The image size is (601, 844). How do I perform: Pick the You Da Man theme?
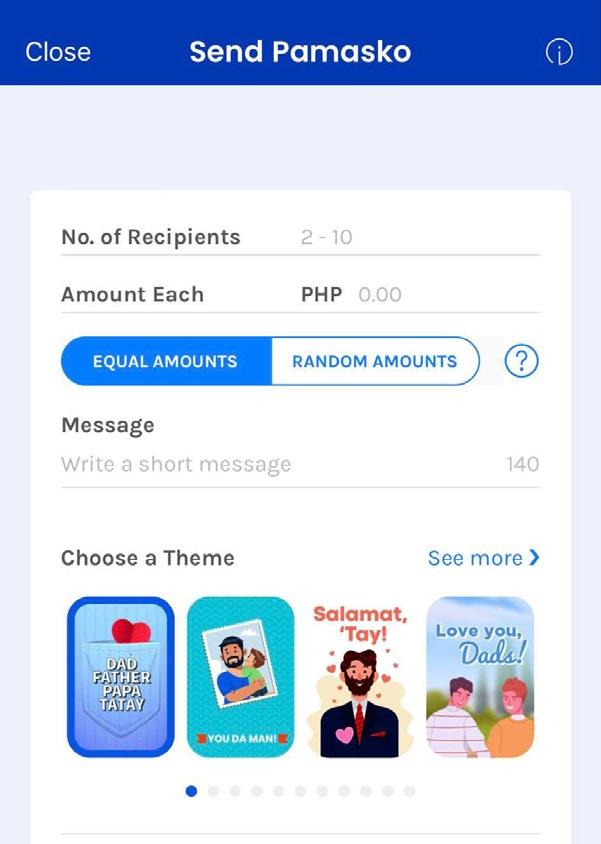pos(241,677)
